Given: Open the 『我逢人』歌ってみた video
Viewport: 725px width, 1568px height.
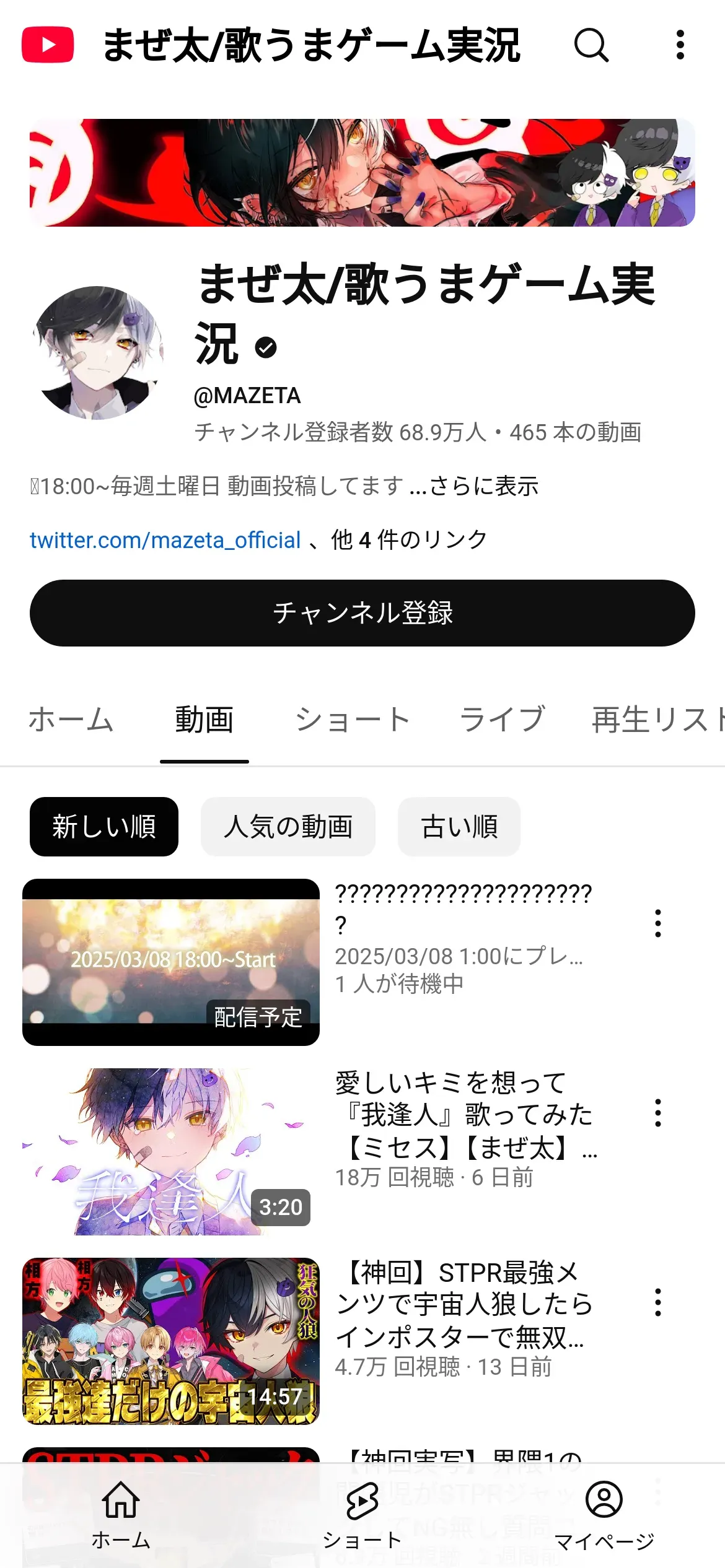Looking at the screenshot, I should coord(171,1152).
